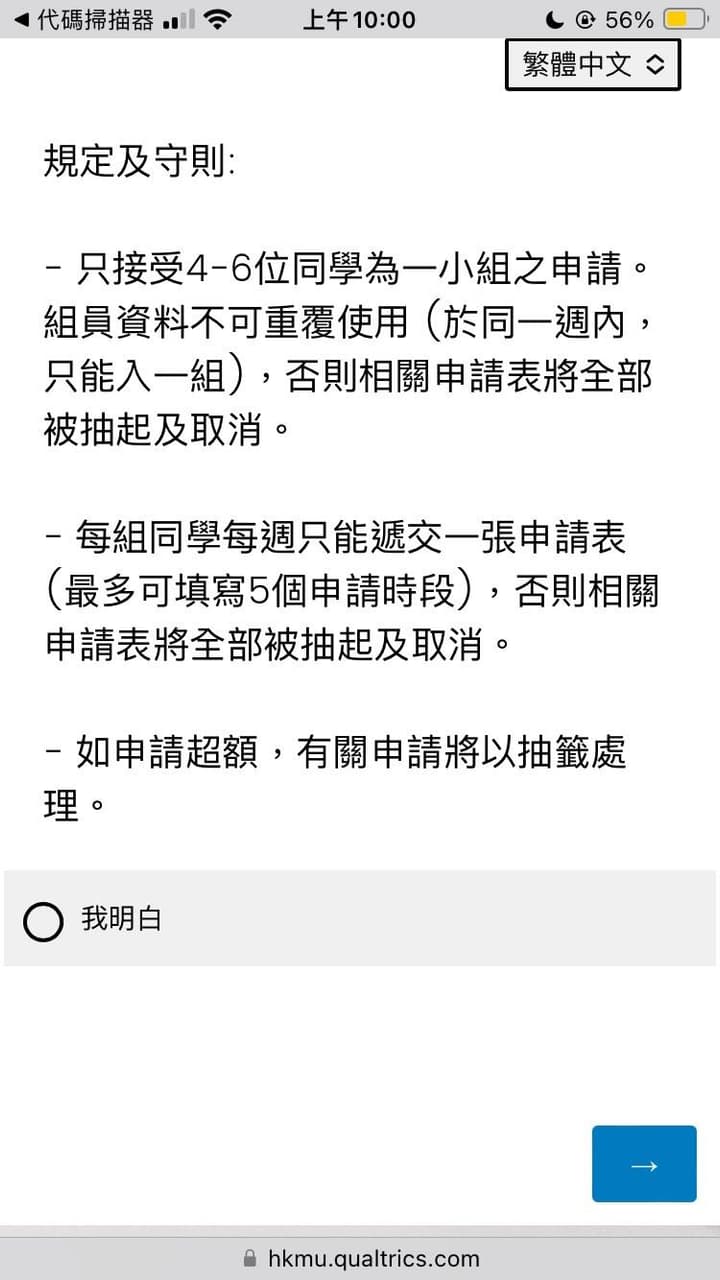The image size is (720, 1280).
Task: Tap the circle to acknowledge the rules
Action: click(43, 921)
